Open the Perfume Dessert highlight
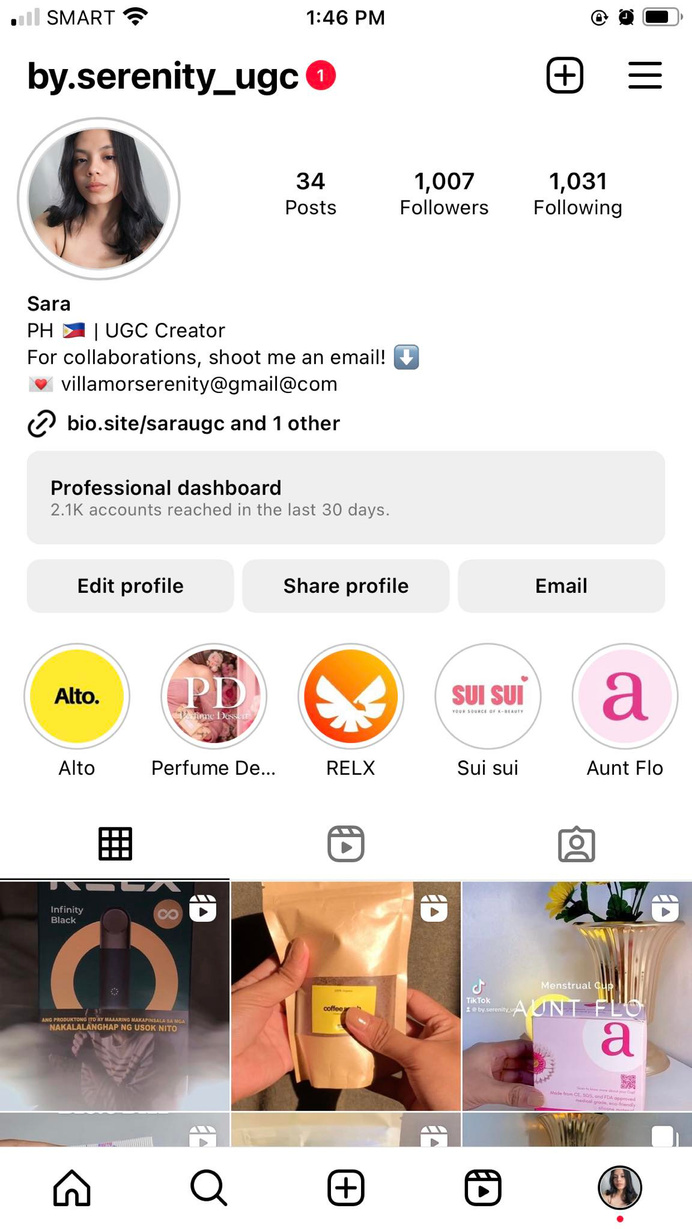This screenshot has height=1229, width=692. tap(213, 697)
